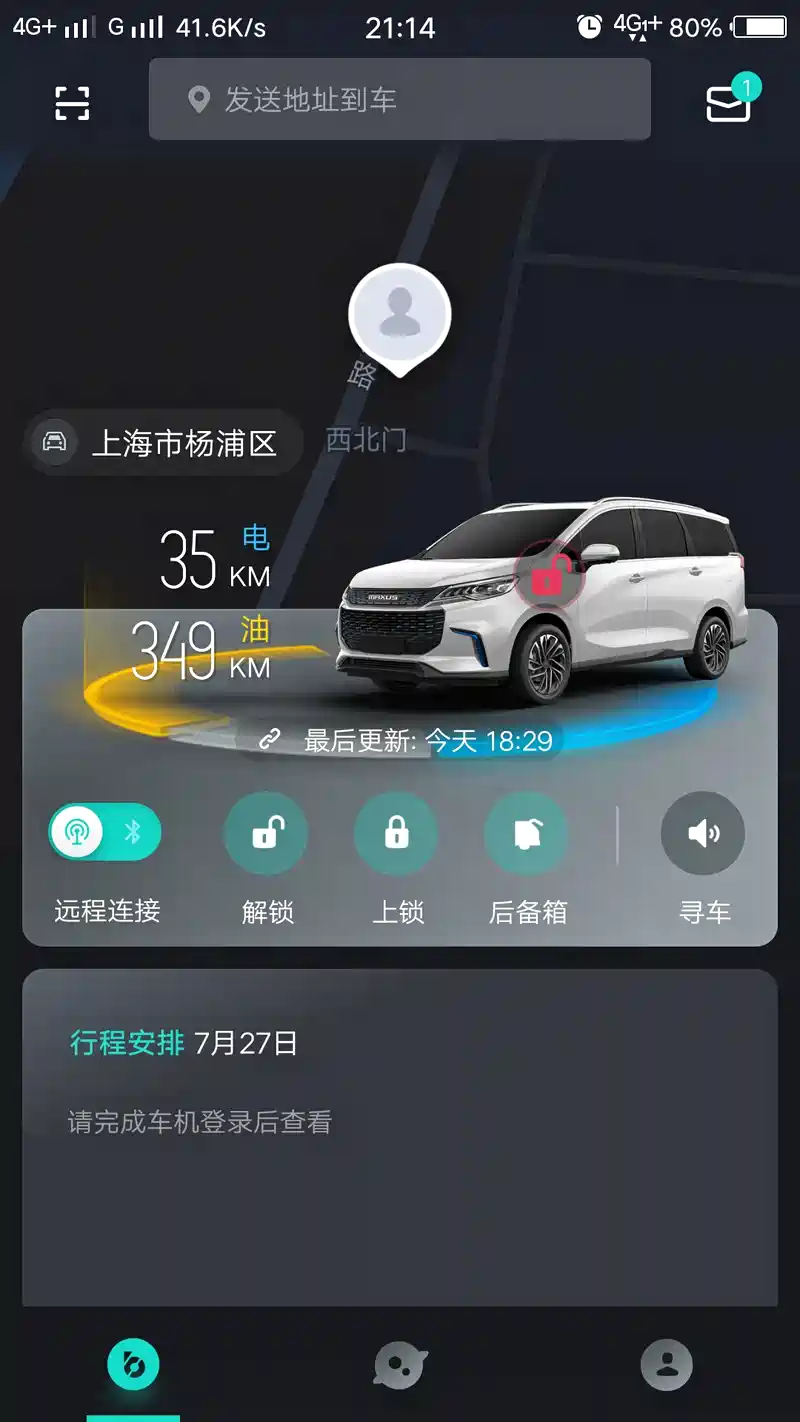
Task: Toggle the 远程连接 connection switch
Action: [105, 832]
